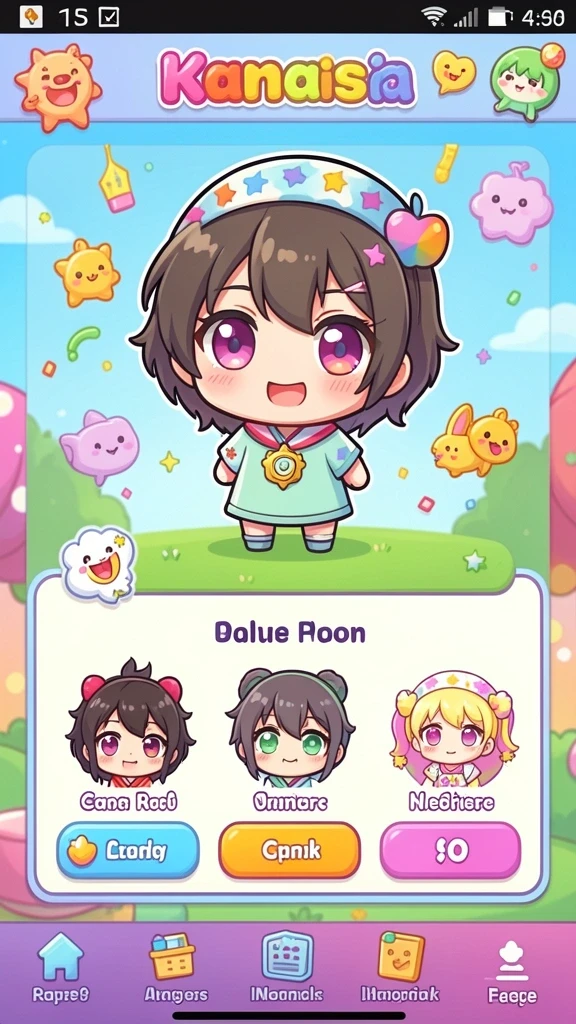Screen dimensions: 576x1024
Task: Select the Cana Rocö character portrait
Action: click(130, 724)
